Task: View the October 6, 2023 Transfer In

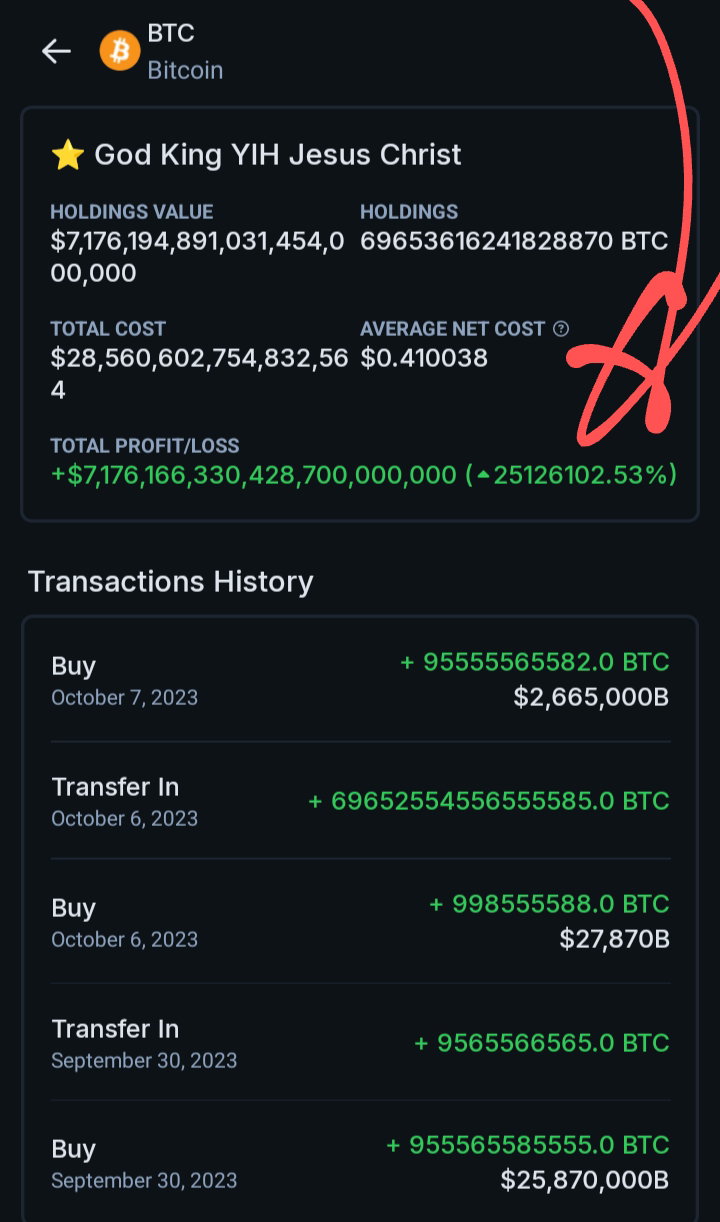Action: 360,801
